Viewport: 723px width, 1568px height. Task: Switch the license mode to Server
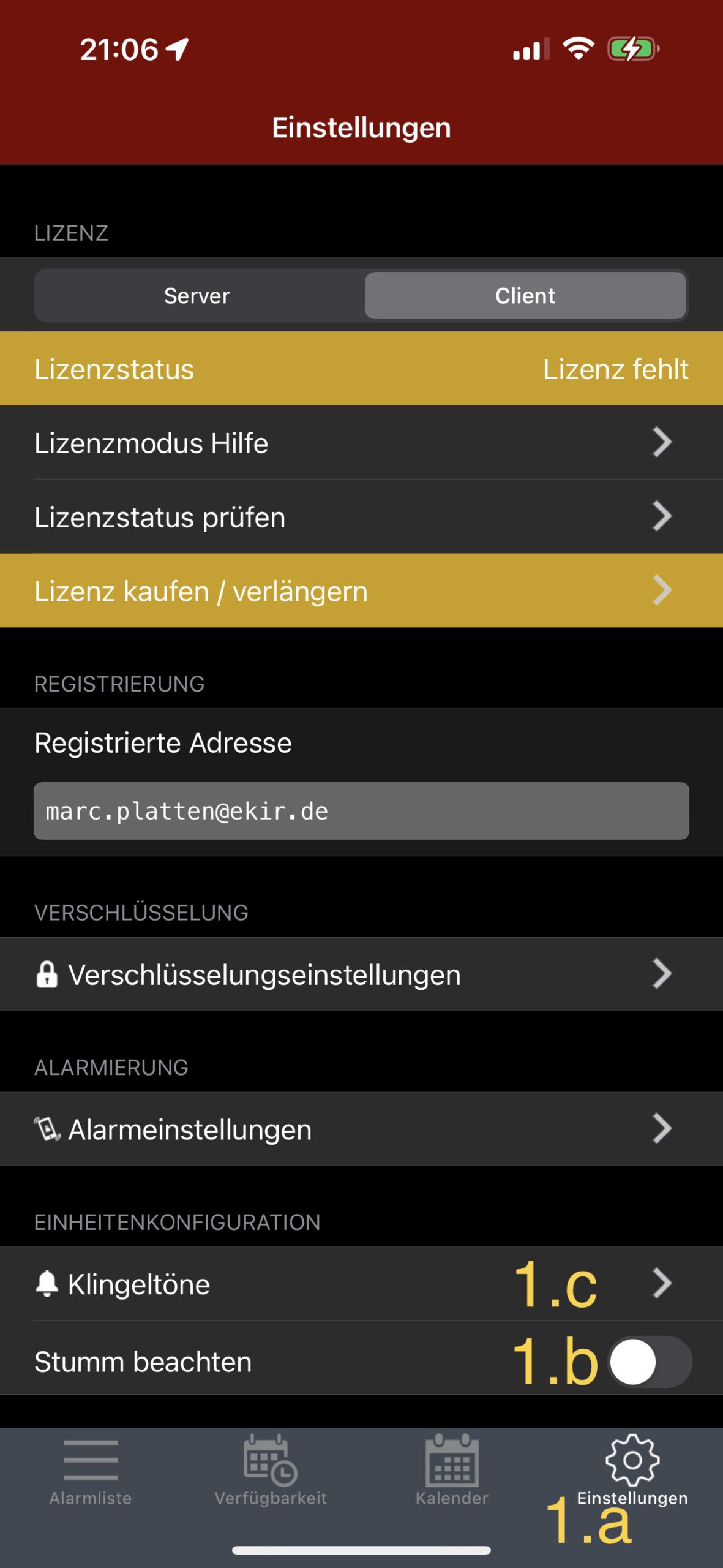pos(197,296)
